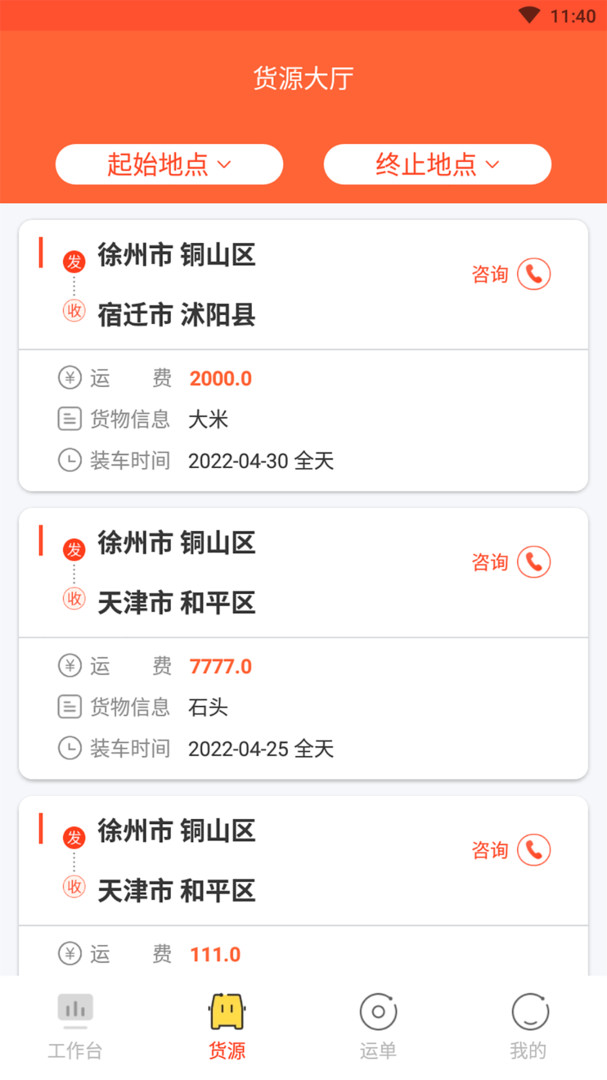This screenshot has width=607, height=1080.
Task: Switch to the 工作台 tab
Action: click(75, 1026)
